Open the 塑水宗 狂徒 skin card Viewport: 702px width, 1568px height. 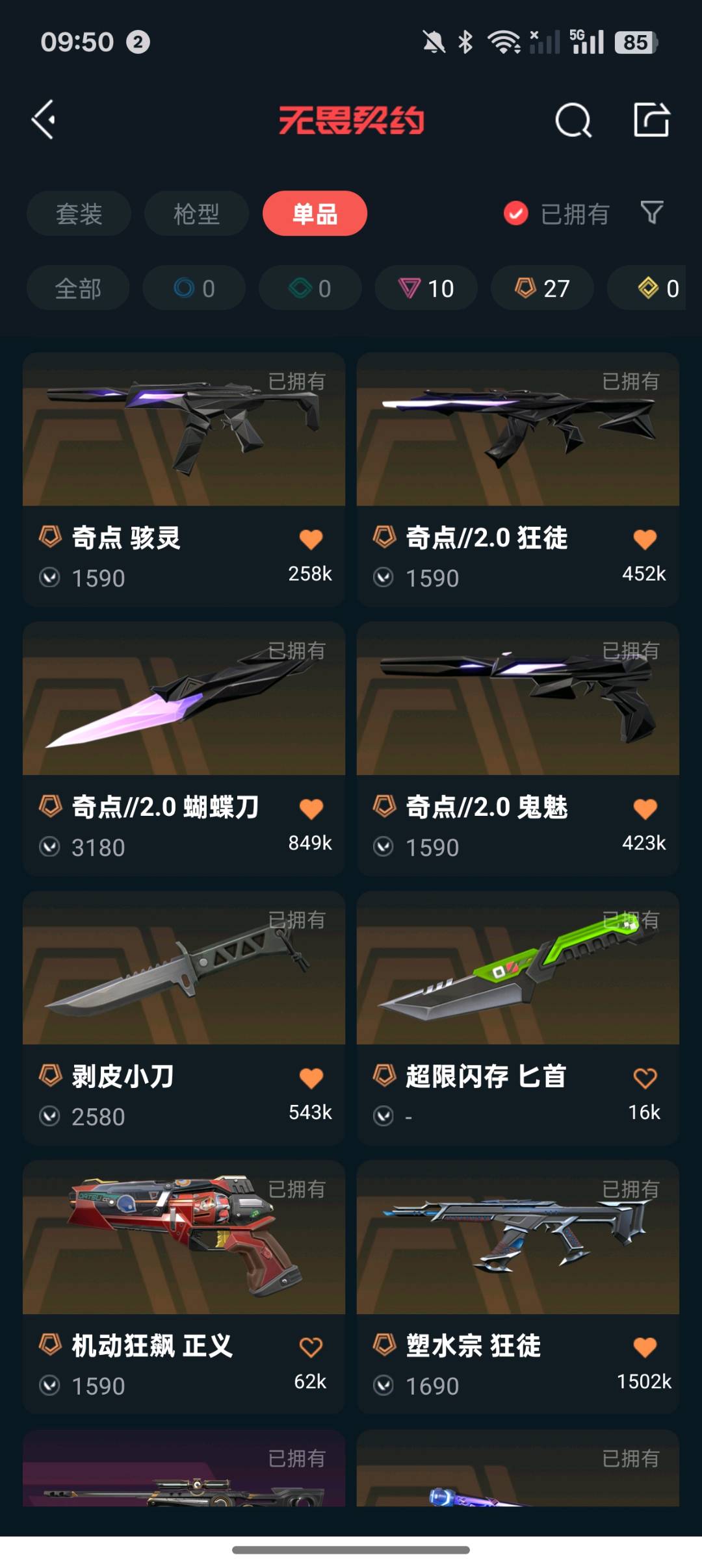point(518,1263)
